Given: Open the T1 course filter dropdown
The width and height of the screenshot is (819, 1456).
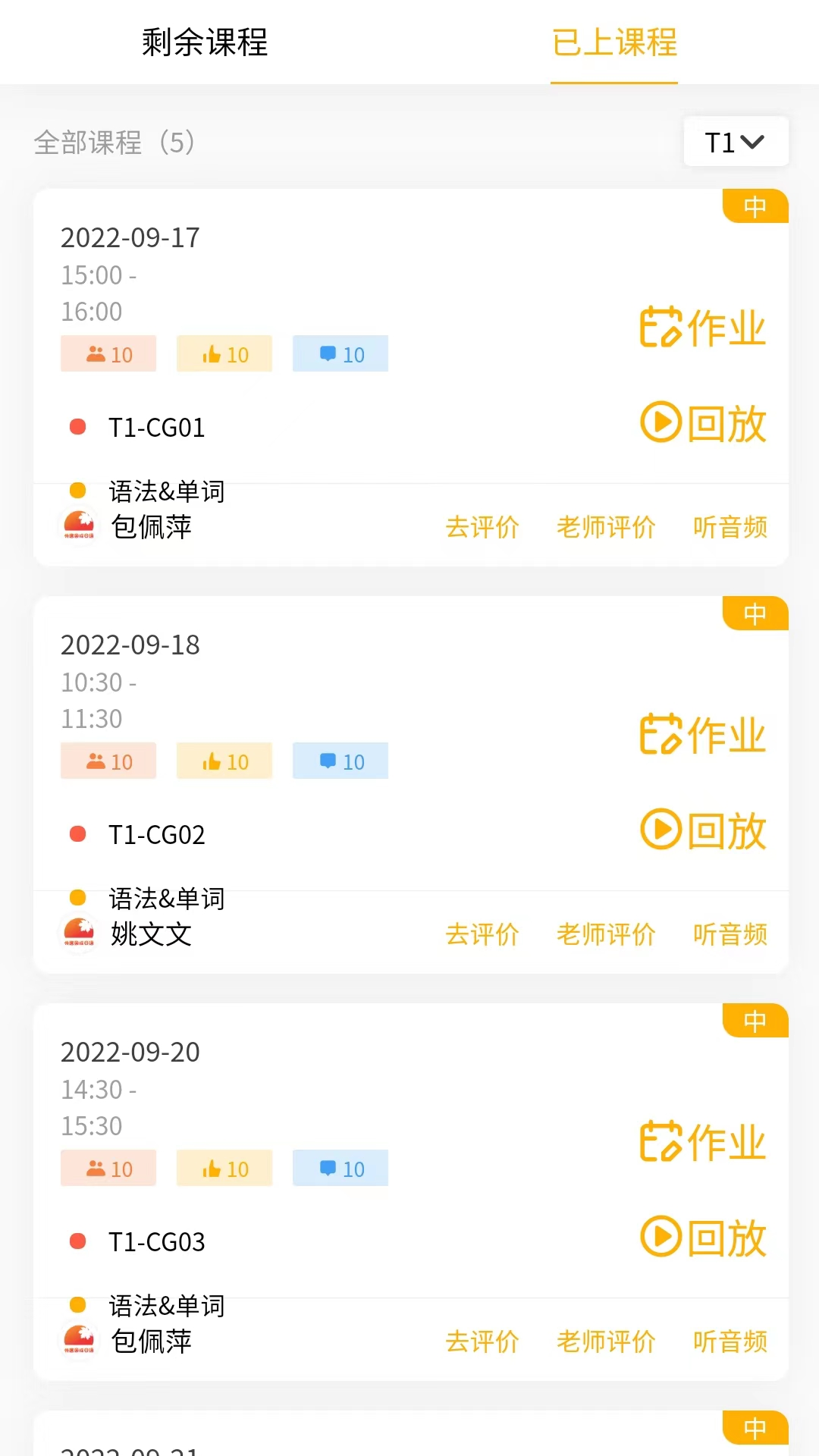Looking at the screenshot, I should pyautogui.click(x=735, y=141).
